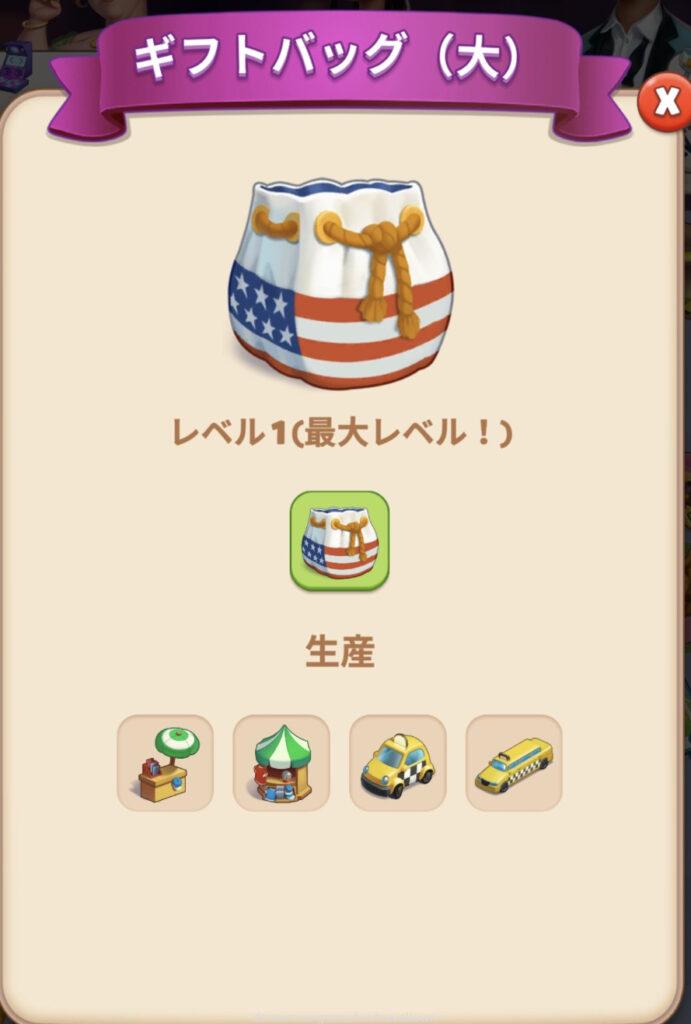The width and height of the screenshot is (691, 1024).
Task: Open the yellow limousine item
Action: coord(514,763)
